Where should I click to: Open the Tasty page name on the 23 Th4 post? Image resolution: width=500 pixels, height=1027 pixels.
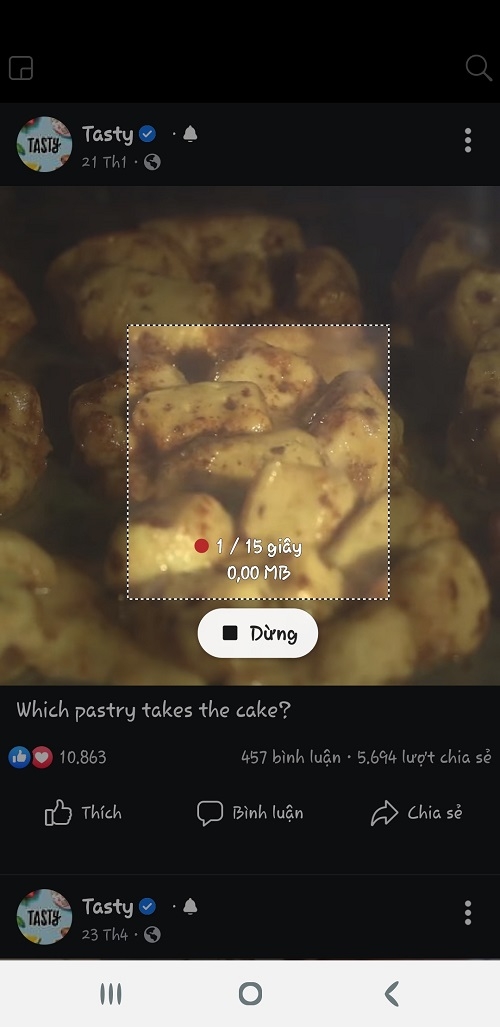(x=107, y=906)
